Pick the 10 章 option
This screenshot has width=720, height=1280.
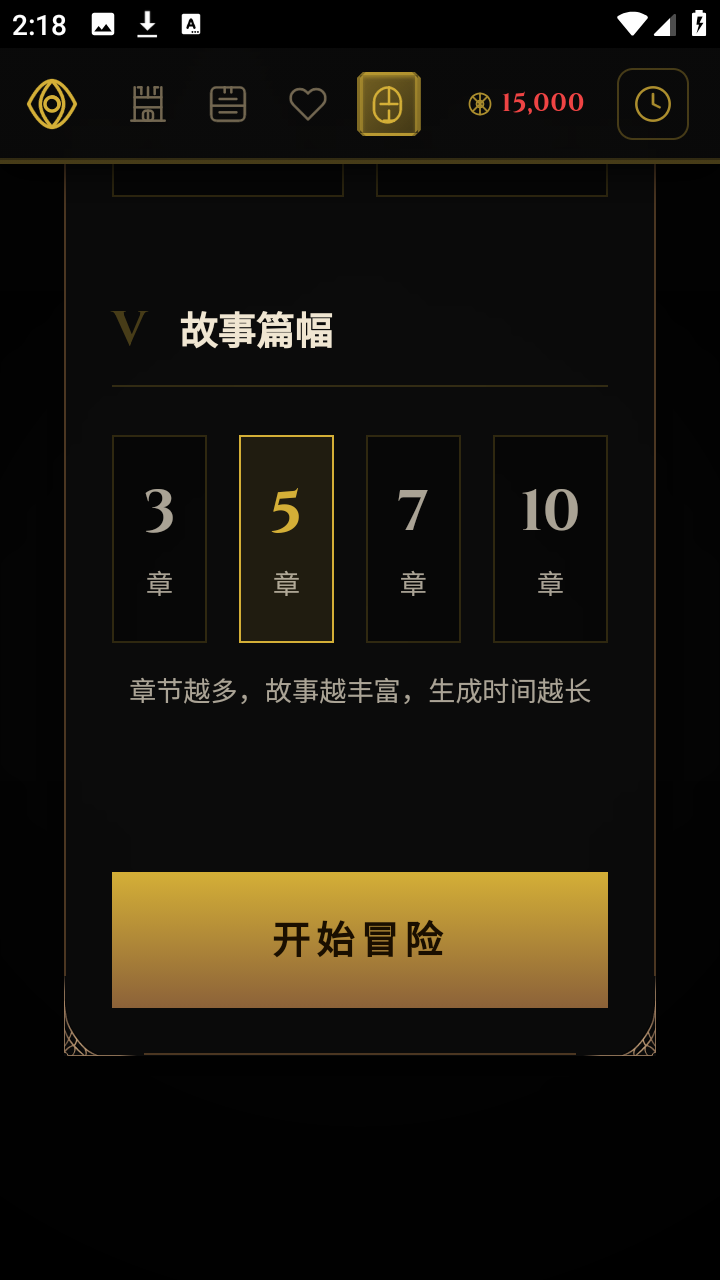point(550,539)
